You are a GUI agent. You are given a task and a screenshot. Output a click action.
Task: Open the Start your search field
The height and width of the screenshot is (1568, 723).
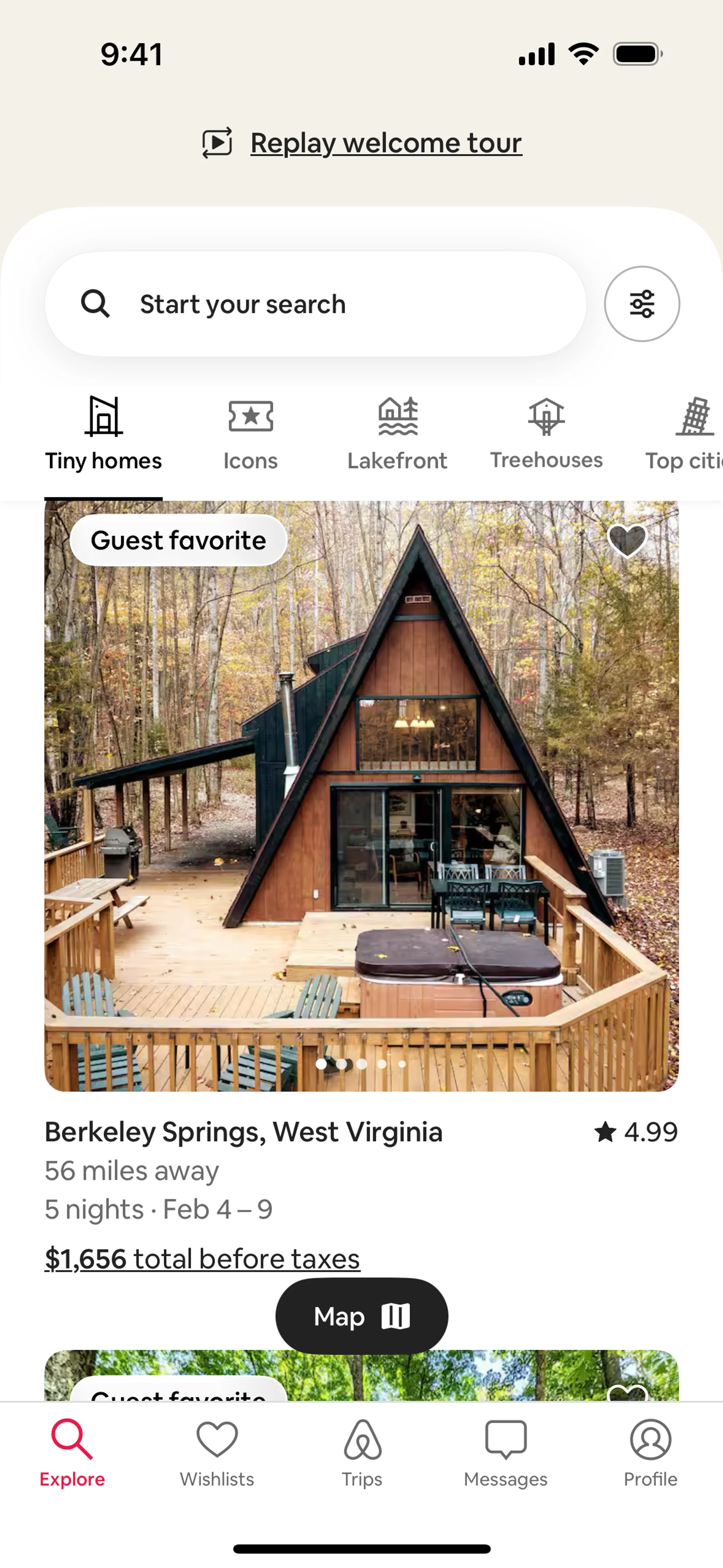pyautogui.click(x=315, y=304)
